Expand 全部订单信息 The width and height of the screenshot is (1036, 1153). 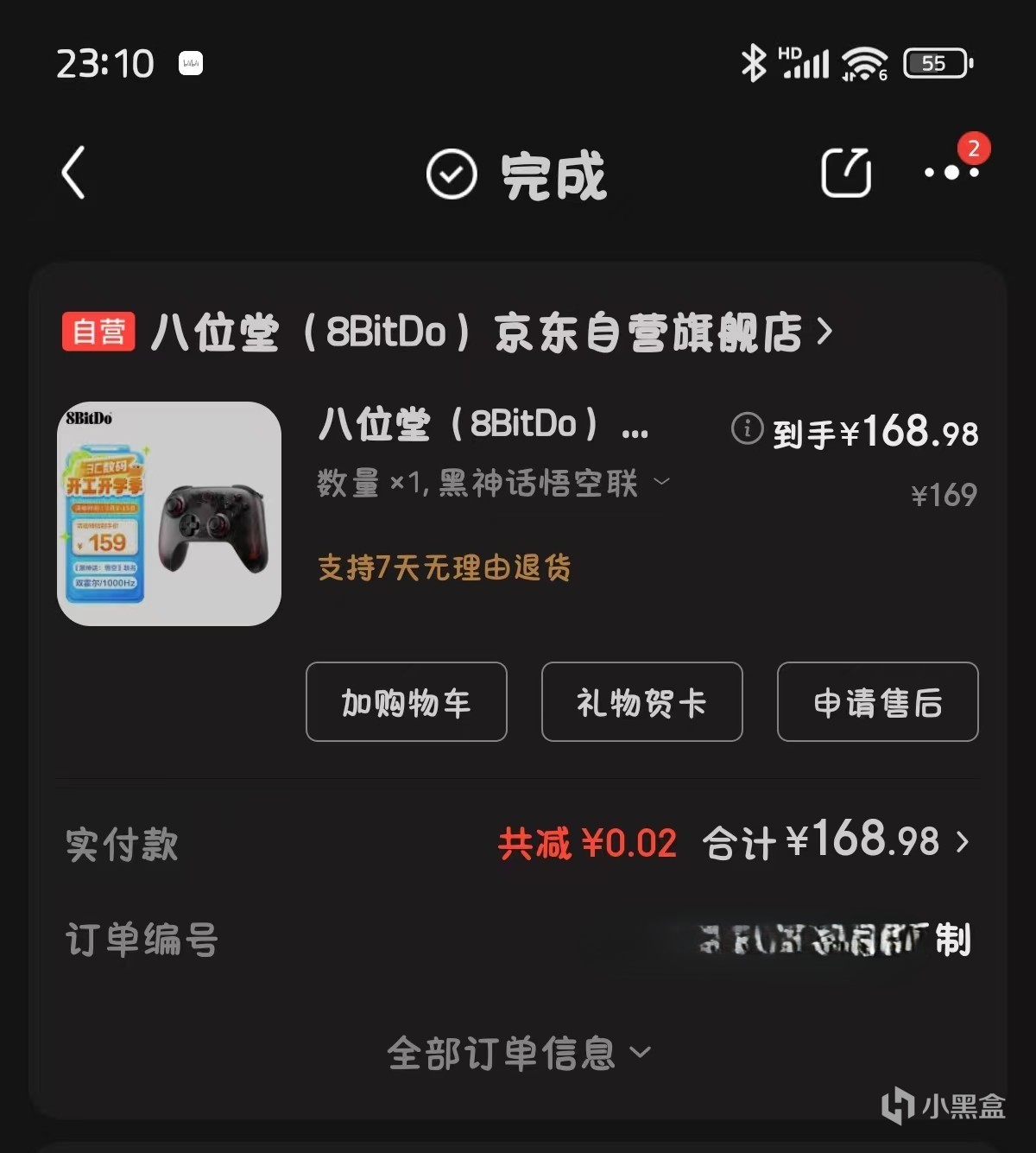point(518,1053)
